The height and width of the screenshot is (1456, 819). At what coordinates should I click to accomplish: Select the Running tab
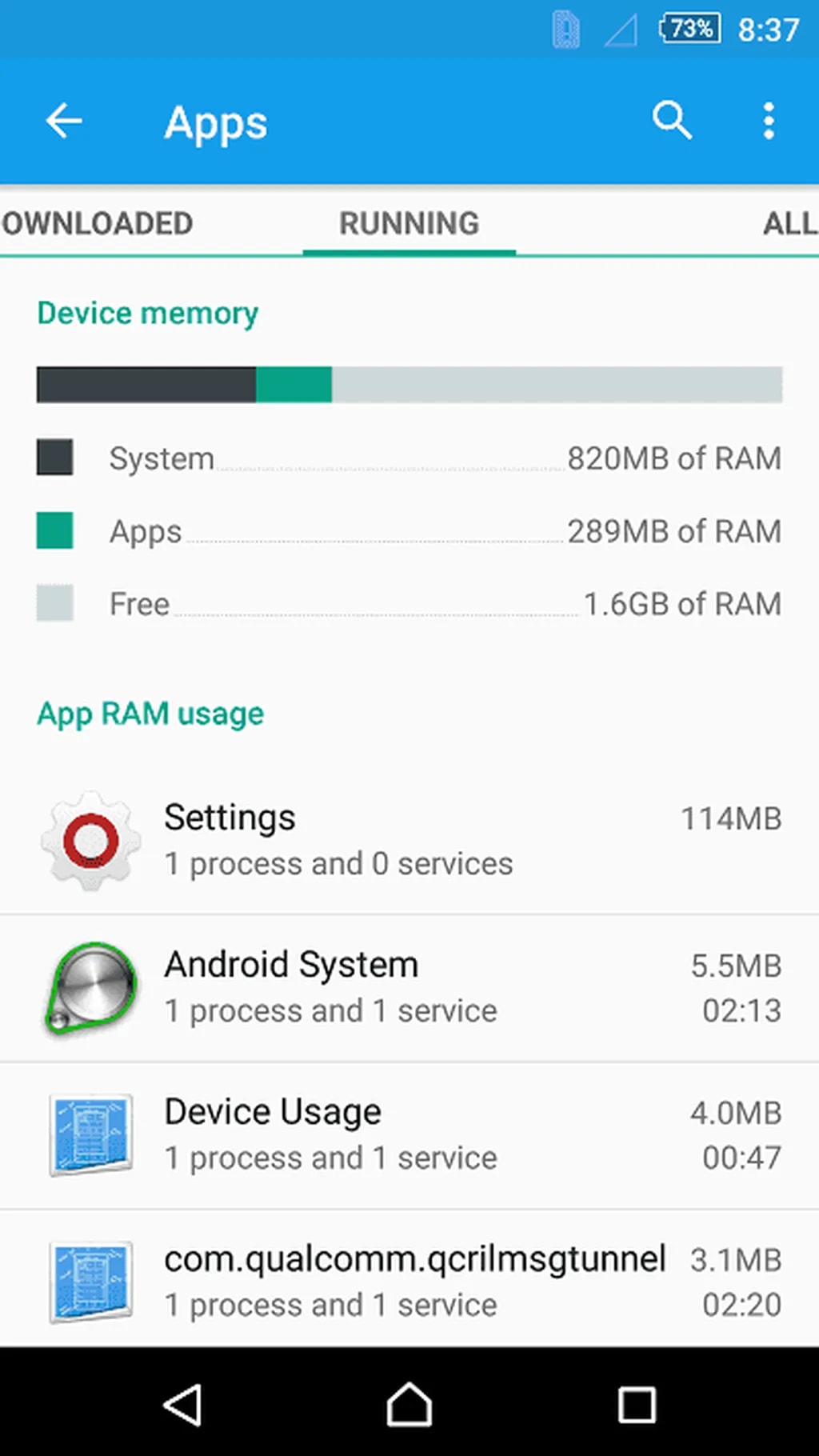[409, 223]
